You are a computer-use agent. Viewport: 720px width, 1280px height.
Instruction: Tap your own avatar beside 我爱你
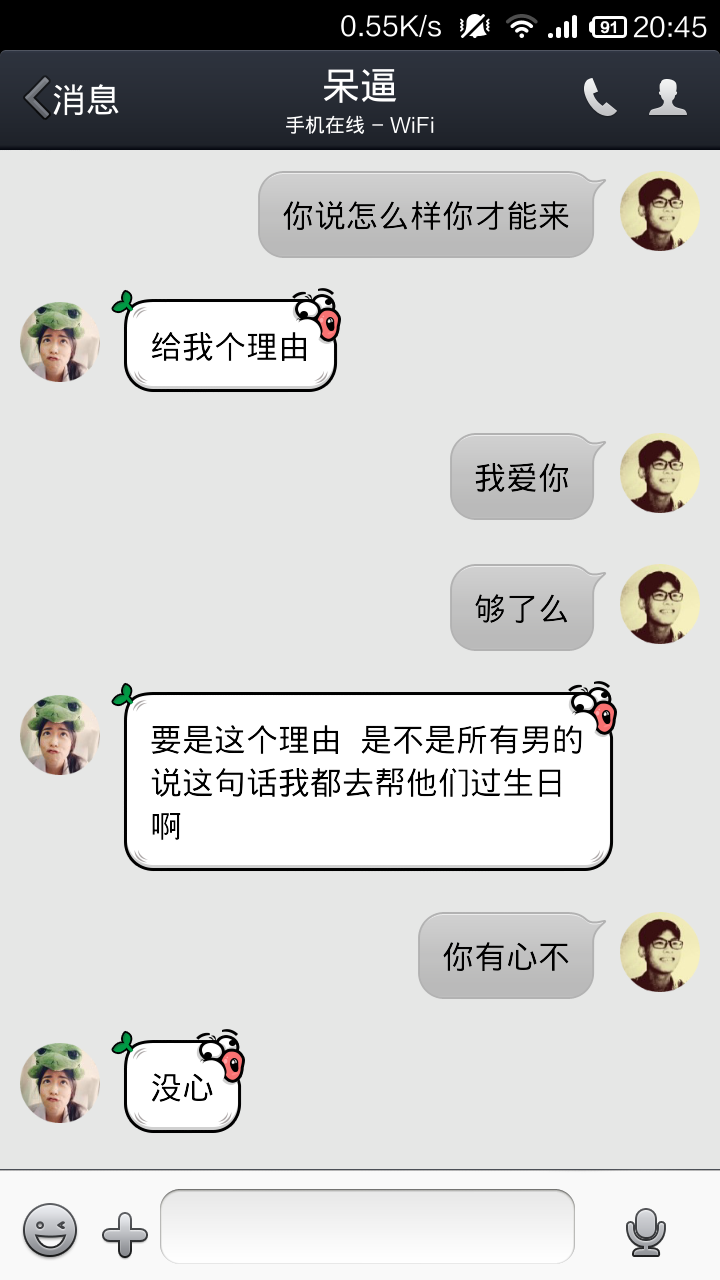(659, 477)
